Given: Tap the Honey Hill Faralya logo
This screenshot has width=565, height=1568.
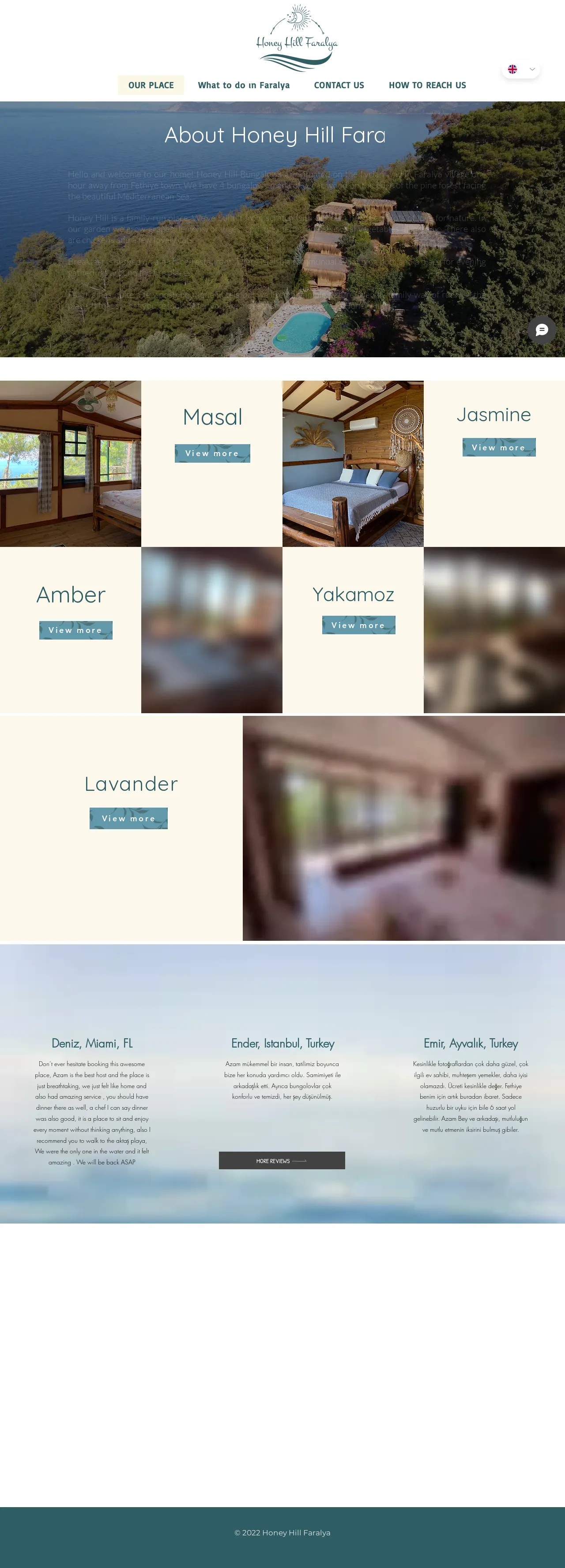Looking at the screenshot, I should coord(297,38).
